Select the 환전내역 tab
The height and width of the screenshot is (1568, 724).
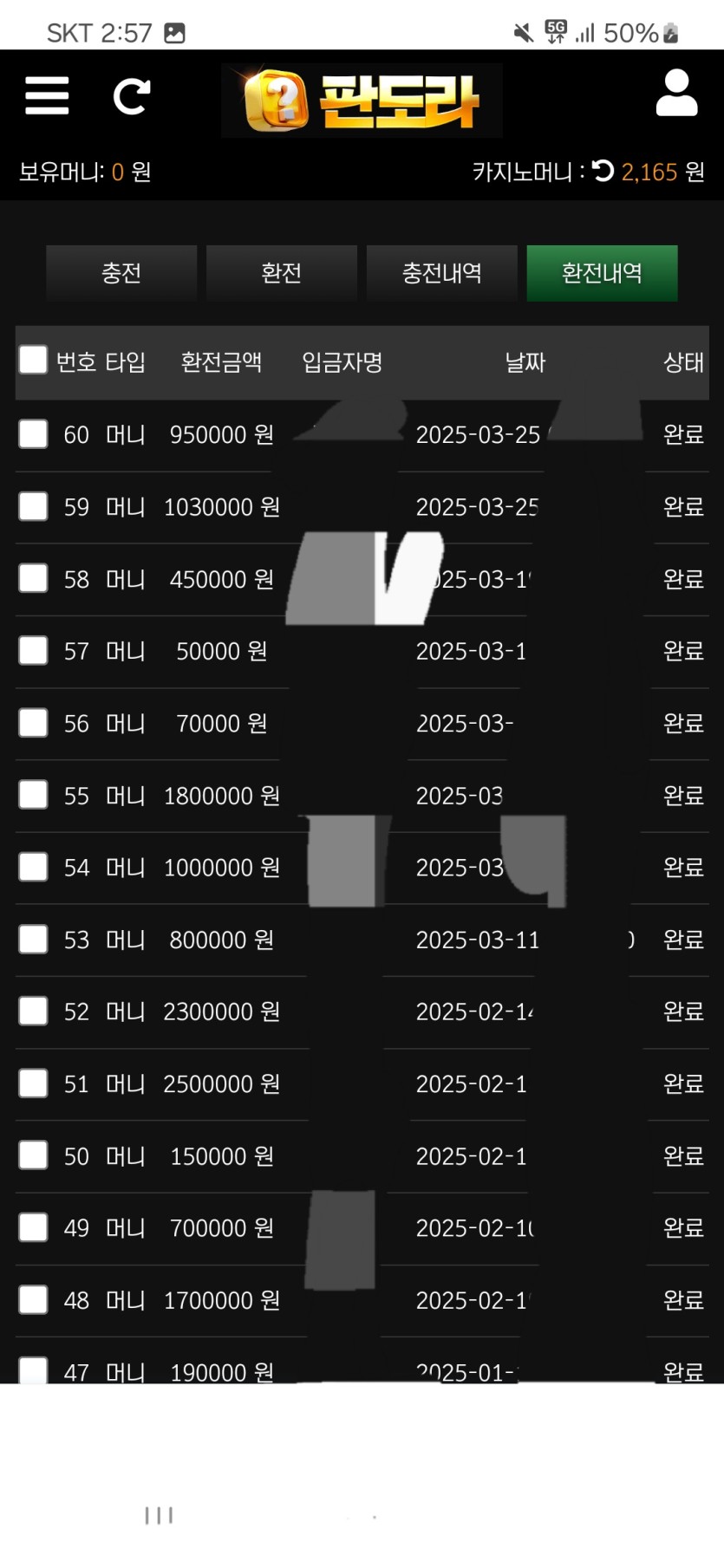(603, 273)
